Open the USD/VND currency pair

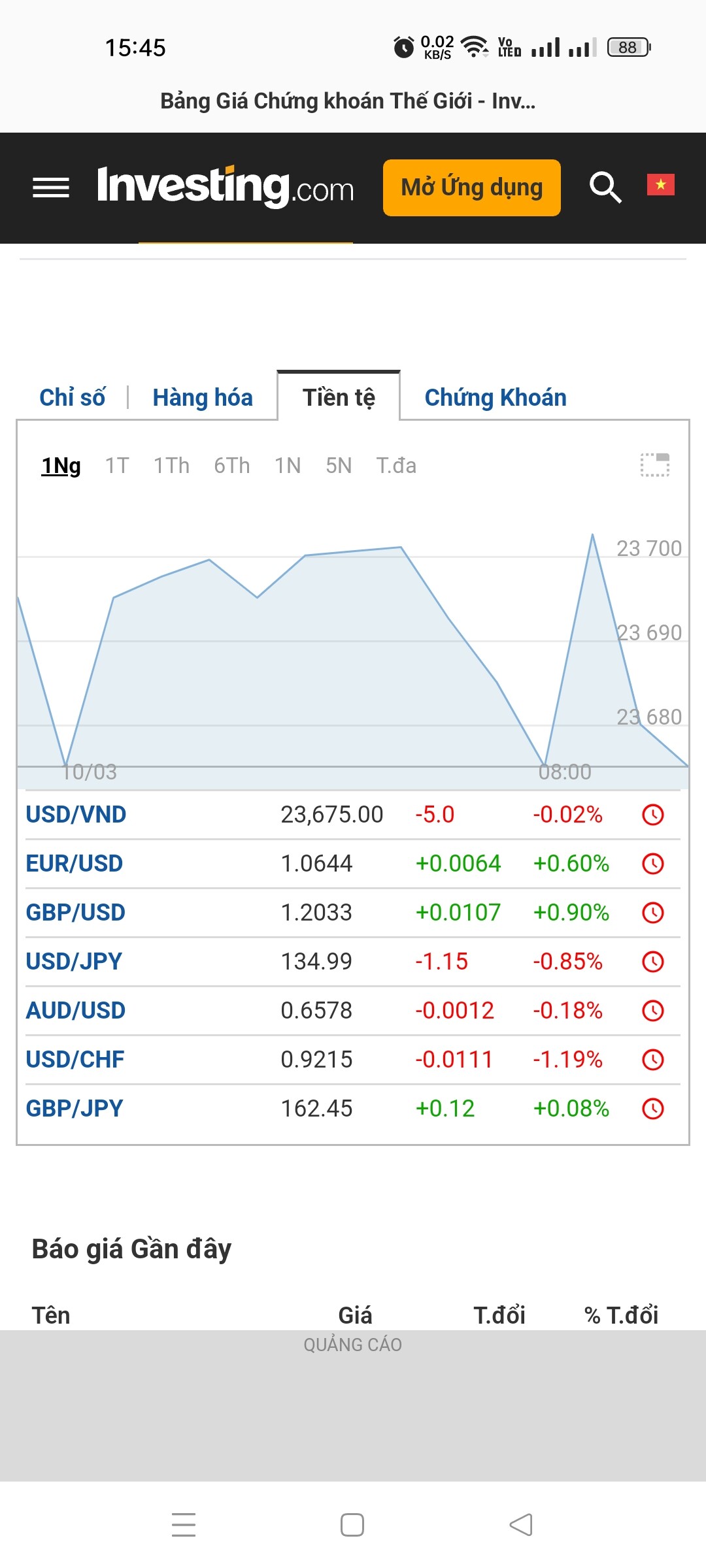pyautogui.click(x=76, y=815)
